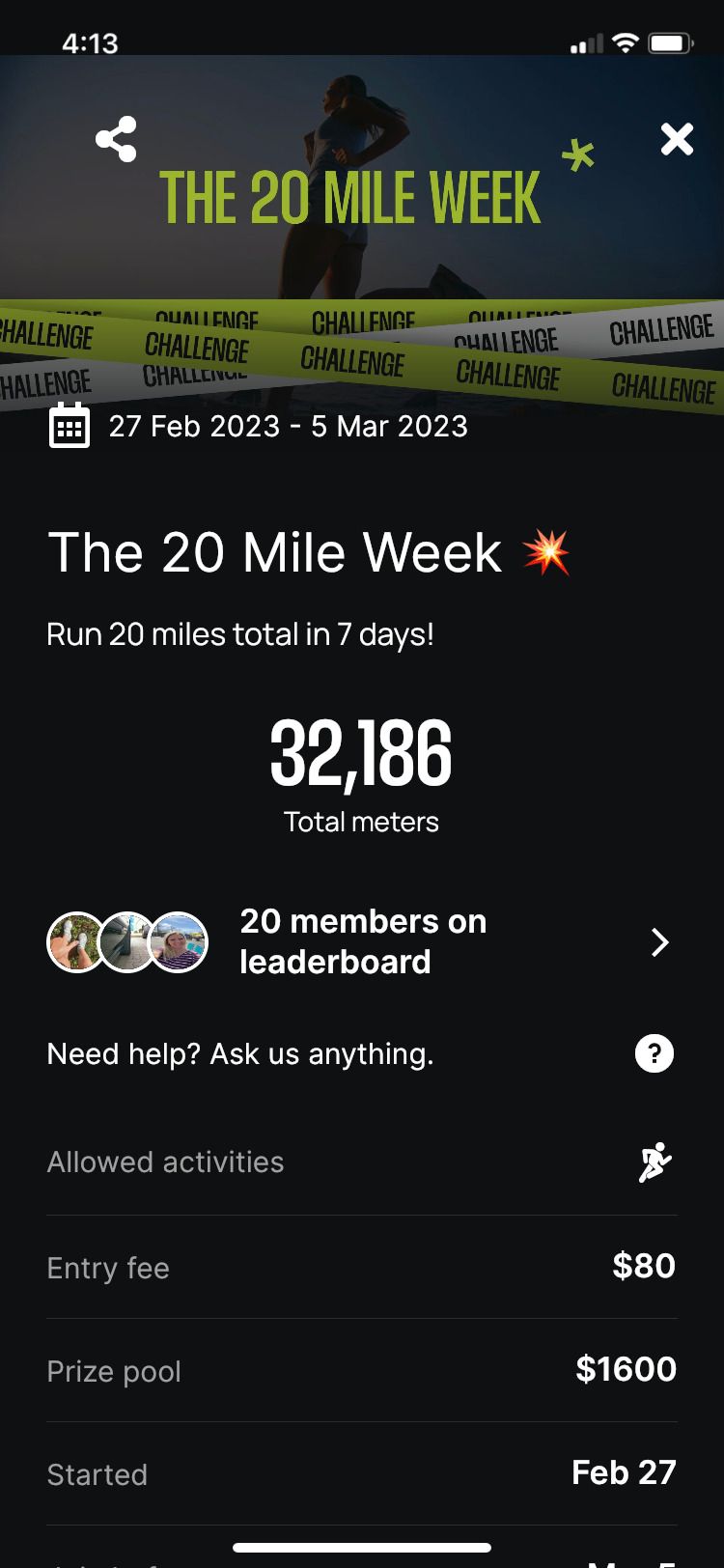Share The 20 Mile Week challenge
Image resolution: width=724 pixels, height=1568 pixels.
coord(116,139)
